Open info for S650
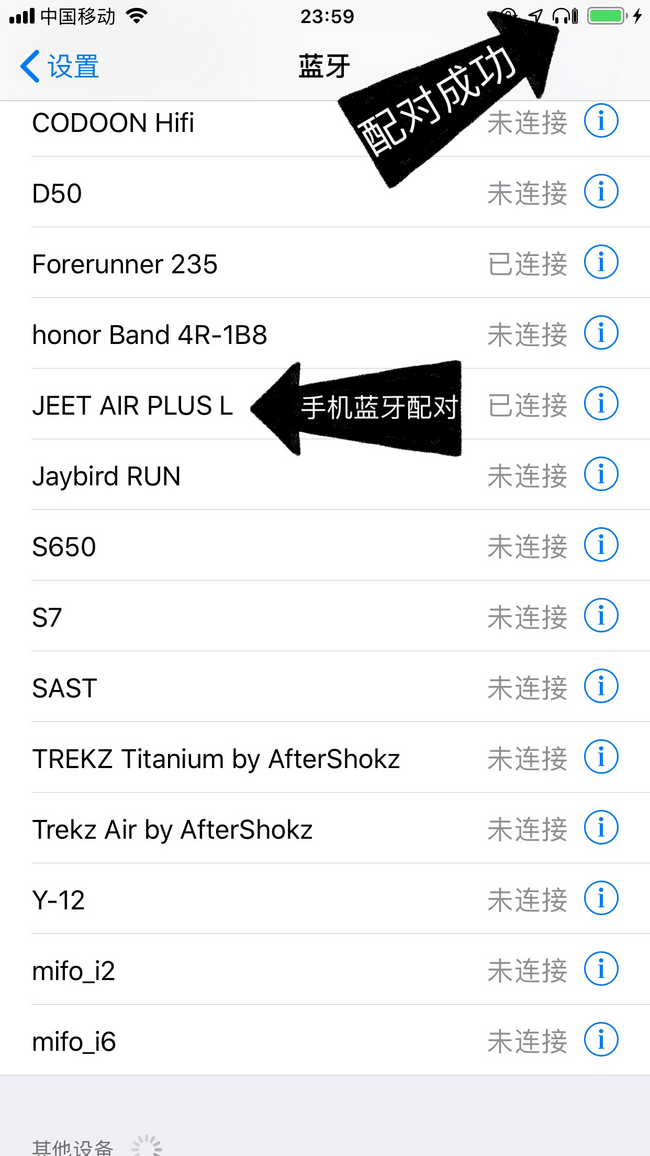 pyautogui.click(x=601, y=546)
